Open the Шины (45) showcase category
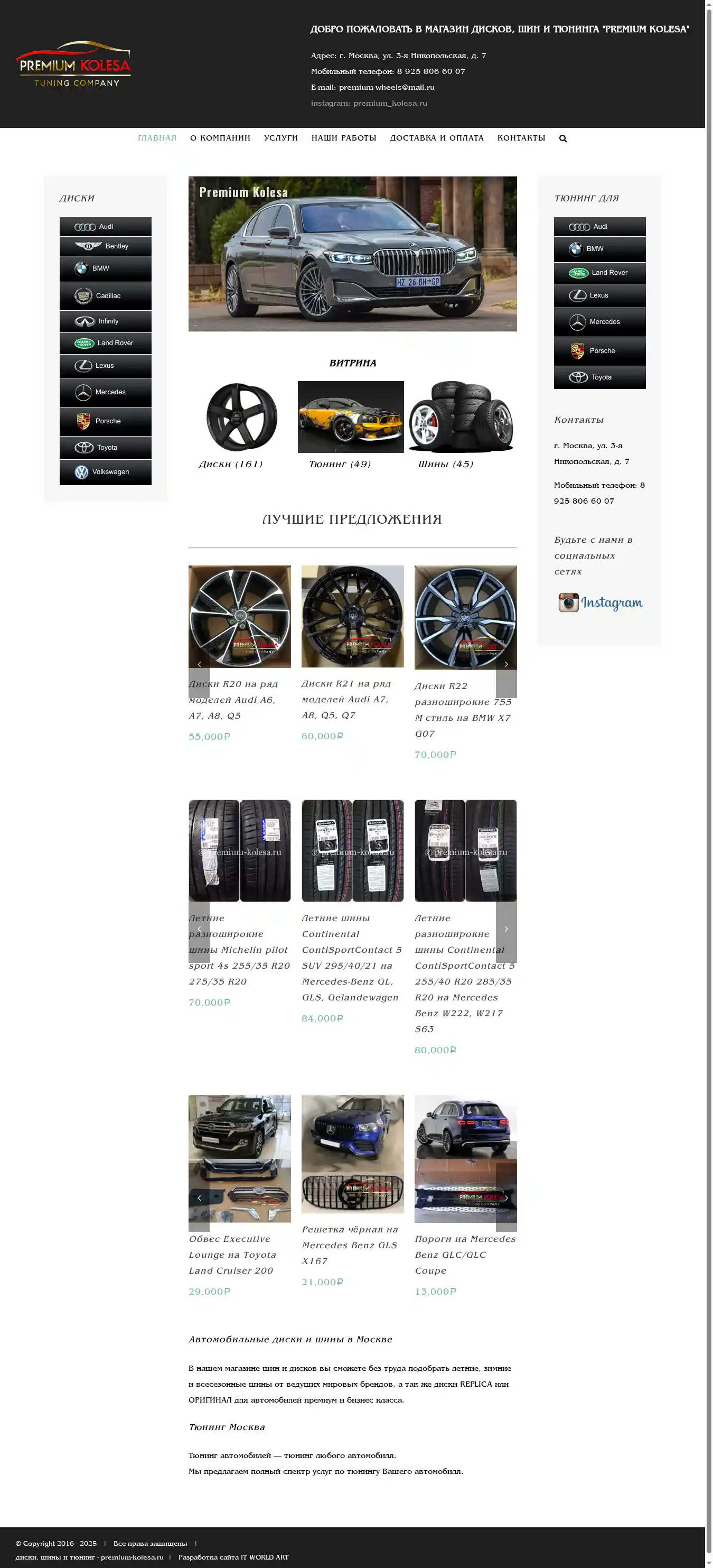Screen dimensions: 713x1568 click(x=445, y=465)
